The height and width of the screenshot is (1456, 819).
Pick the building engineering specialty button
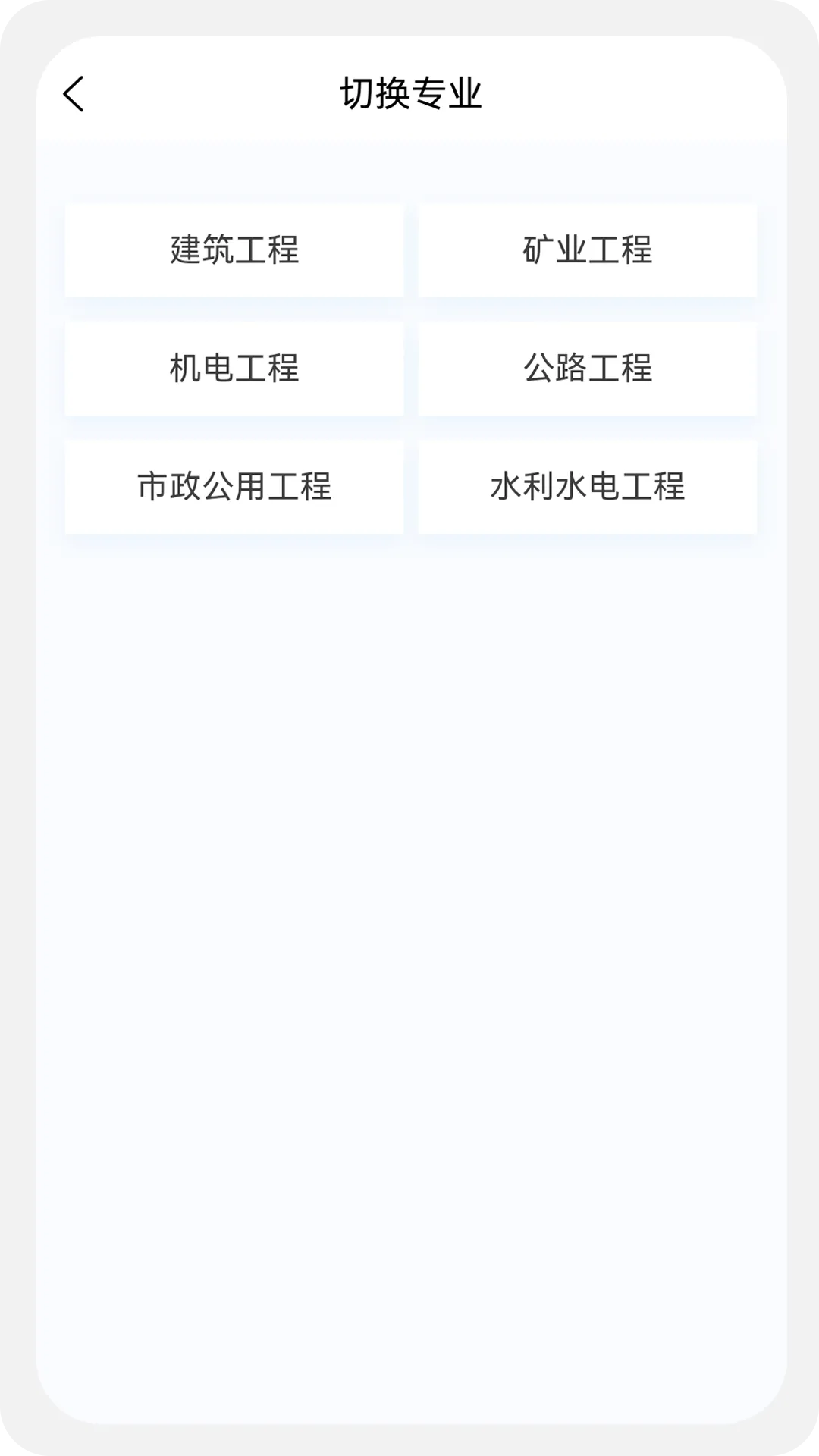tap(234, 250)
